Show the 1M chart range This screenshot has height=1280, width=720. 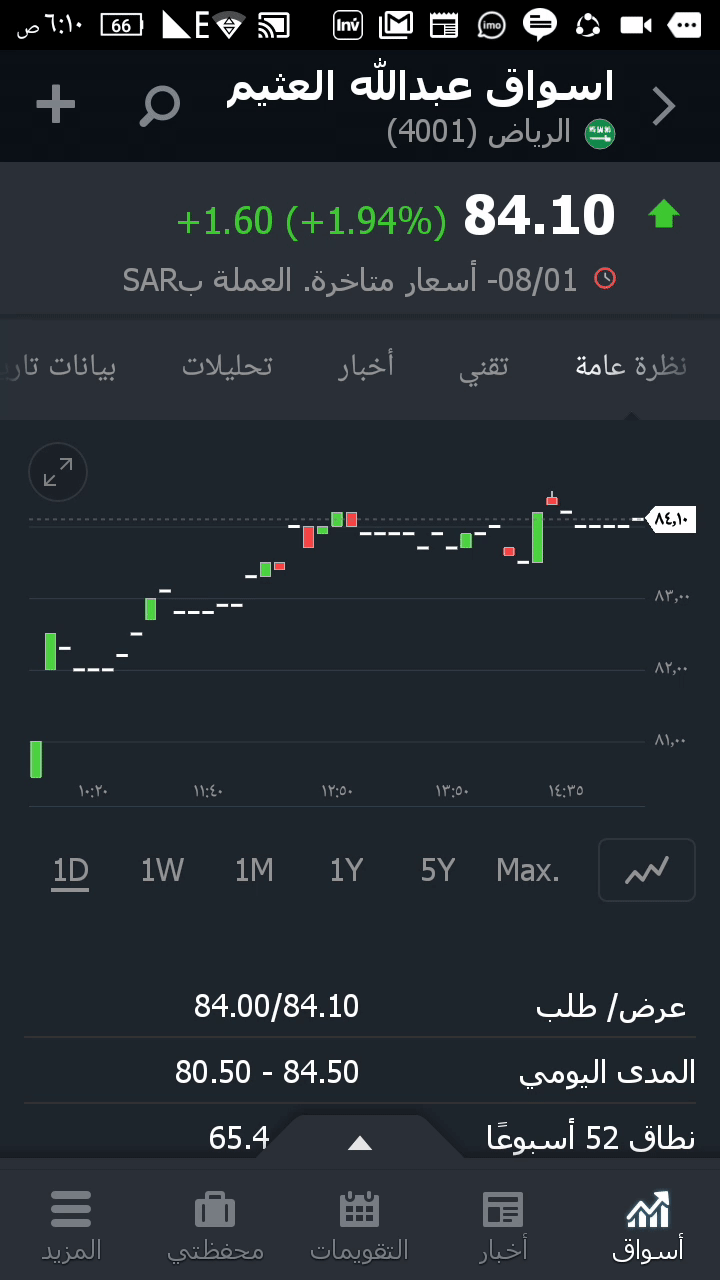click(254, 871)
